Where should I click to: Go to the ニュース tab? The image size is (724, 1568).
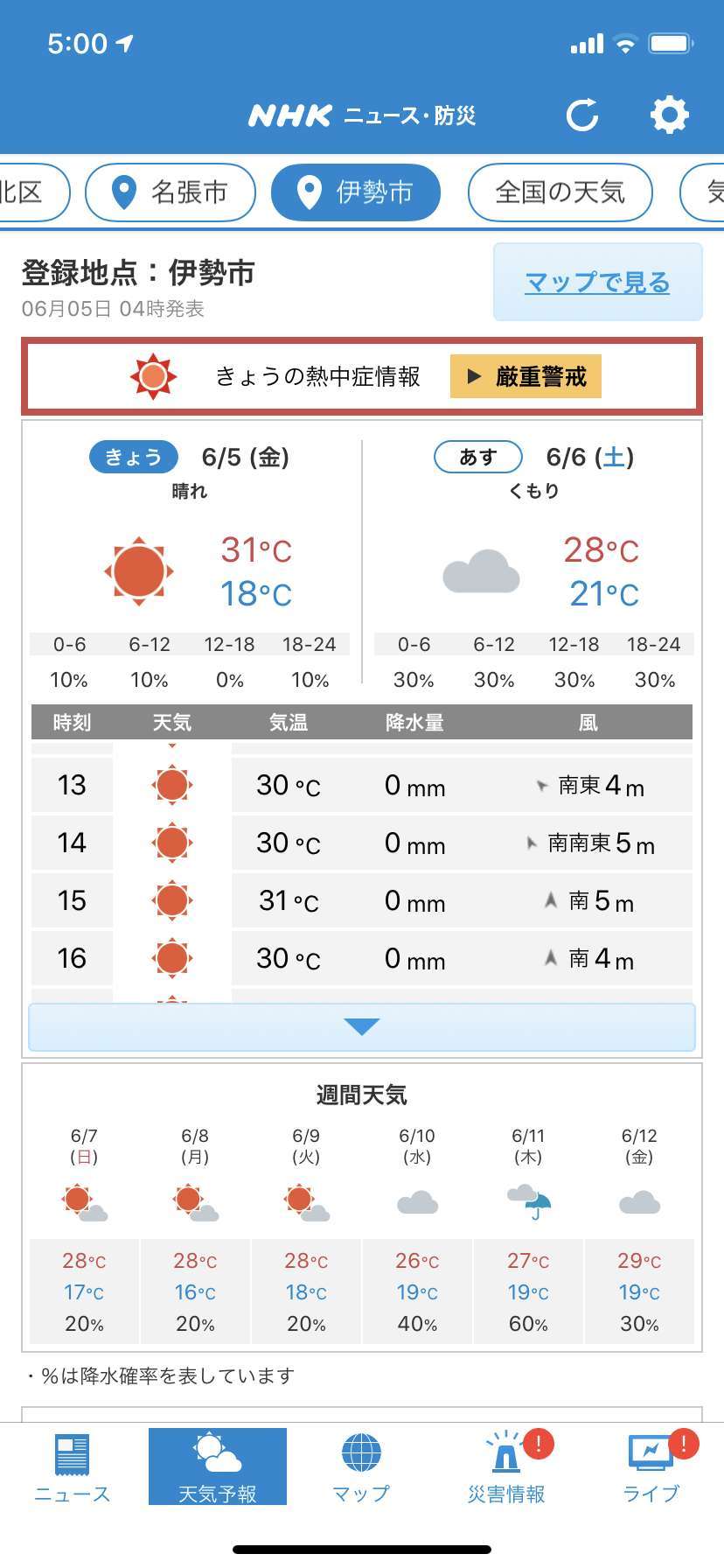tap(72, 1468)
